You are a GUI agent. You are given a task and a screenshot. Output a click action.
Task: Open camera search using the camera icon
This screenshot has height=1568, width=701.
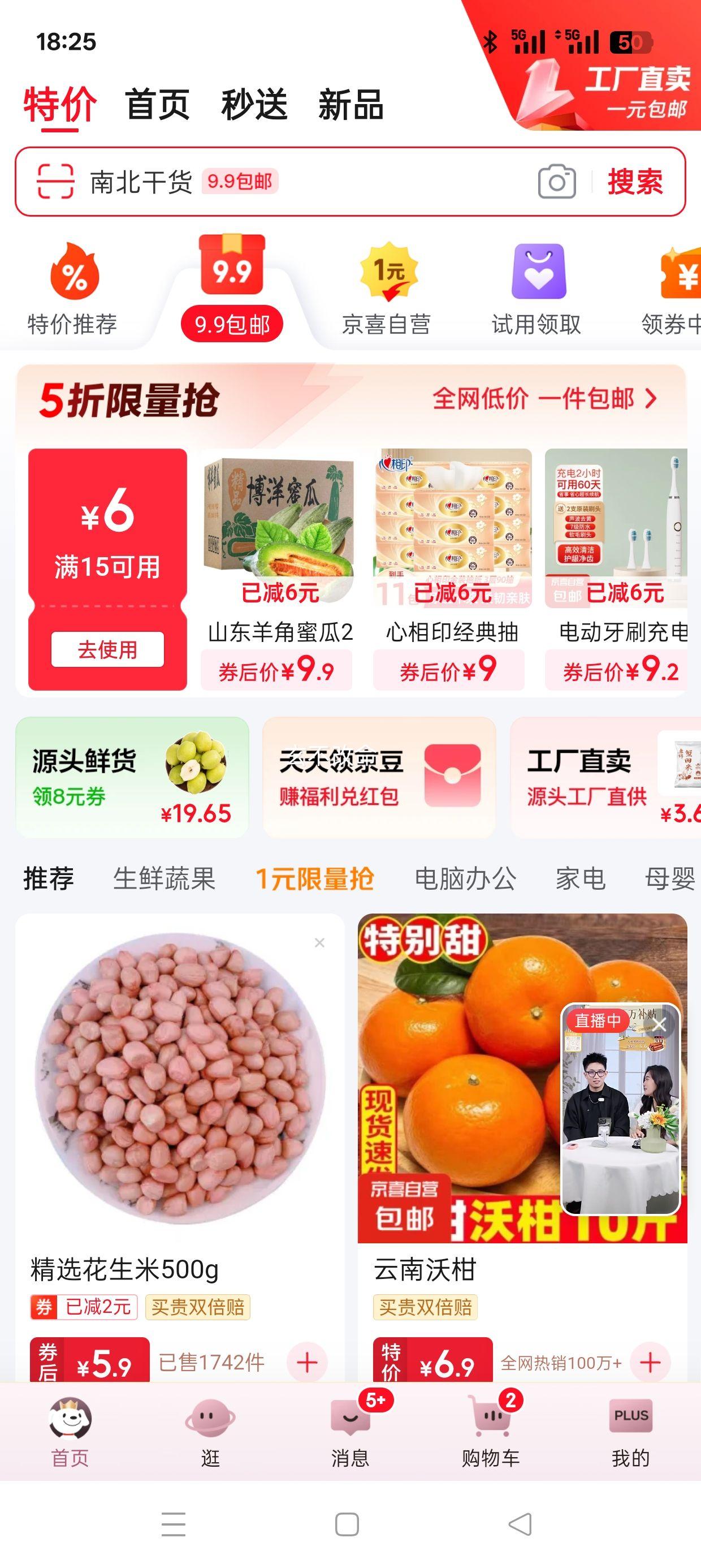(557, 182)
